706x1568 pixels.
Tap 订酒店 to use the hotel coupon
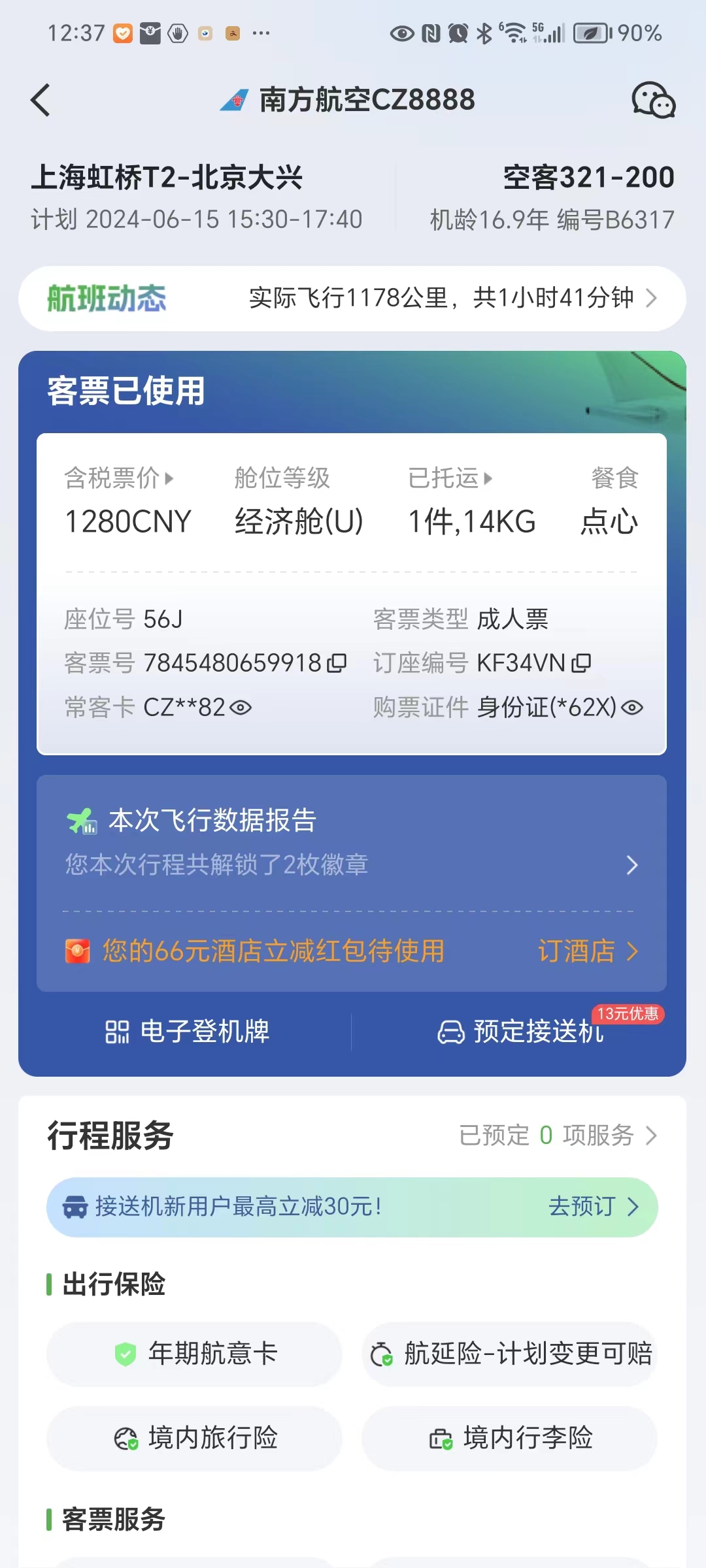[587, 951]
